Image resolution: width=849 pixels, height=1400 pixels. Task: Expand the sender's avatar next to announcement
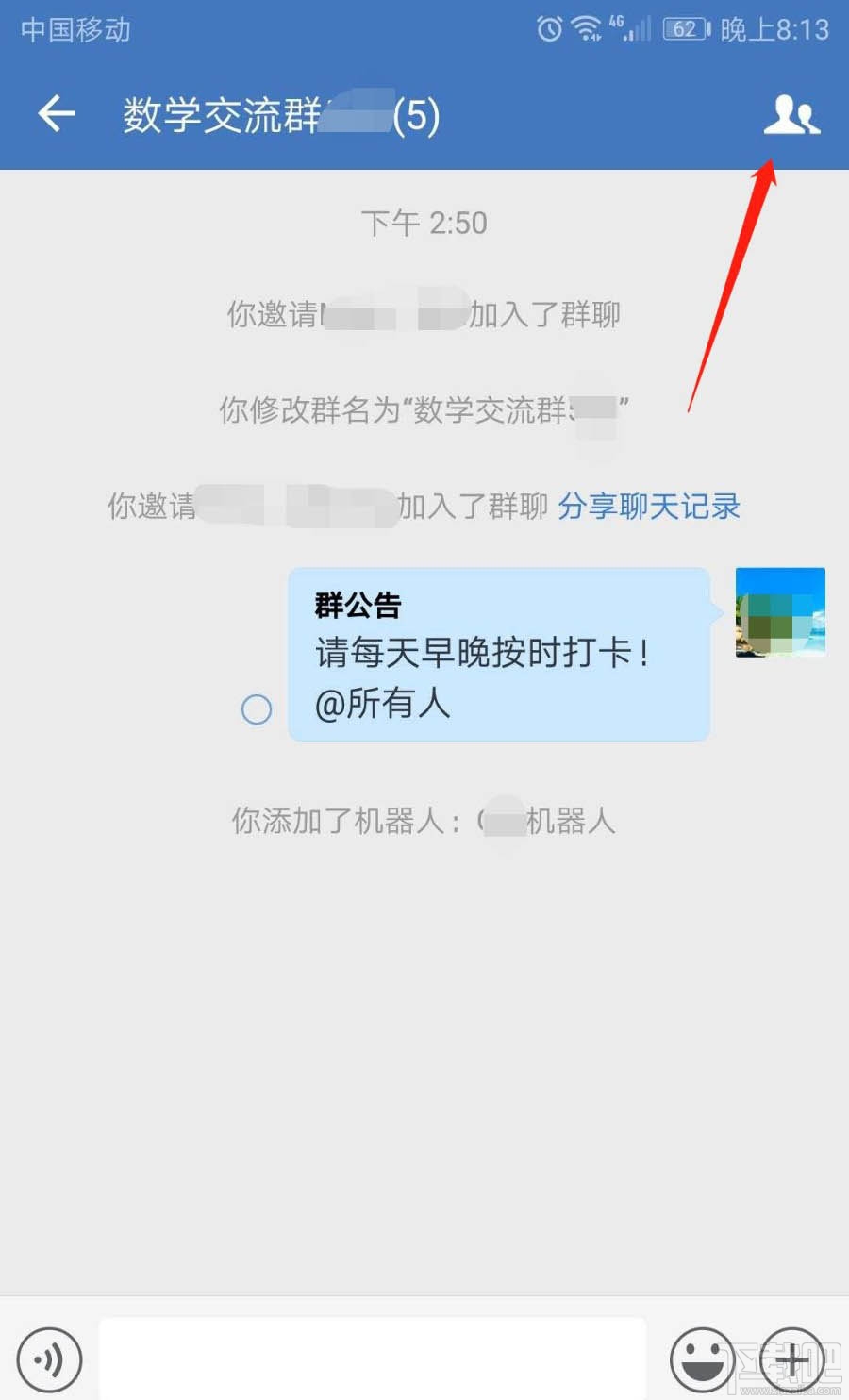pos(780,613)
